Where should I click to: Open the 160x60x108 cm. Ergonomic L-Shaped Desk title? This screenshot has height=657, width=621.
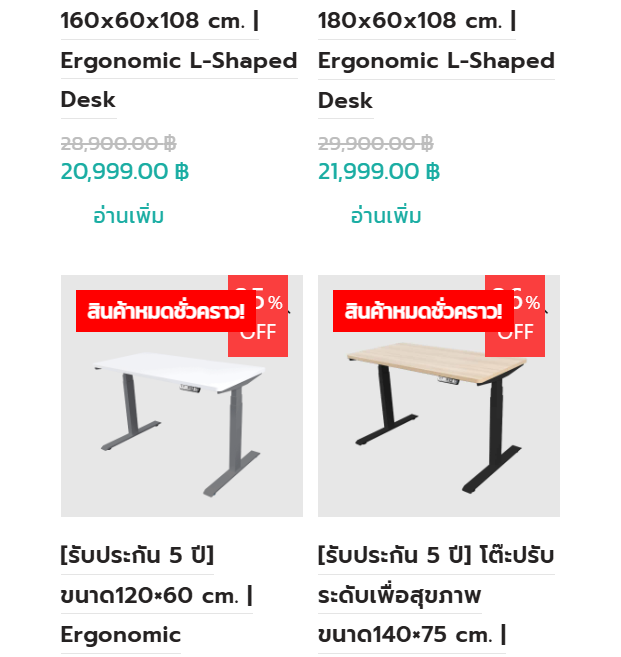(179, 61)
